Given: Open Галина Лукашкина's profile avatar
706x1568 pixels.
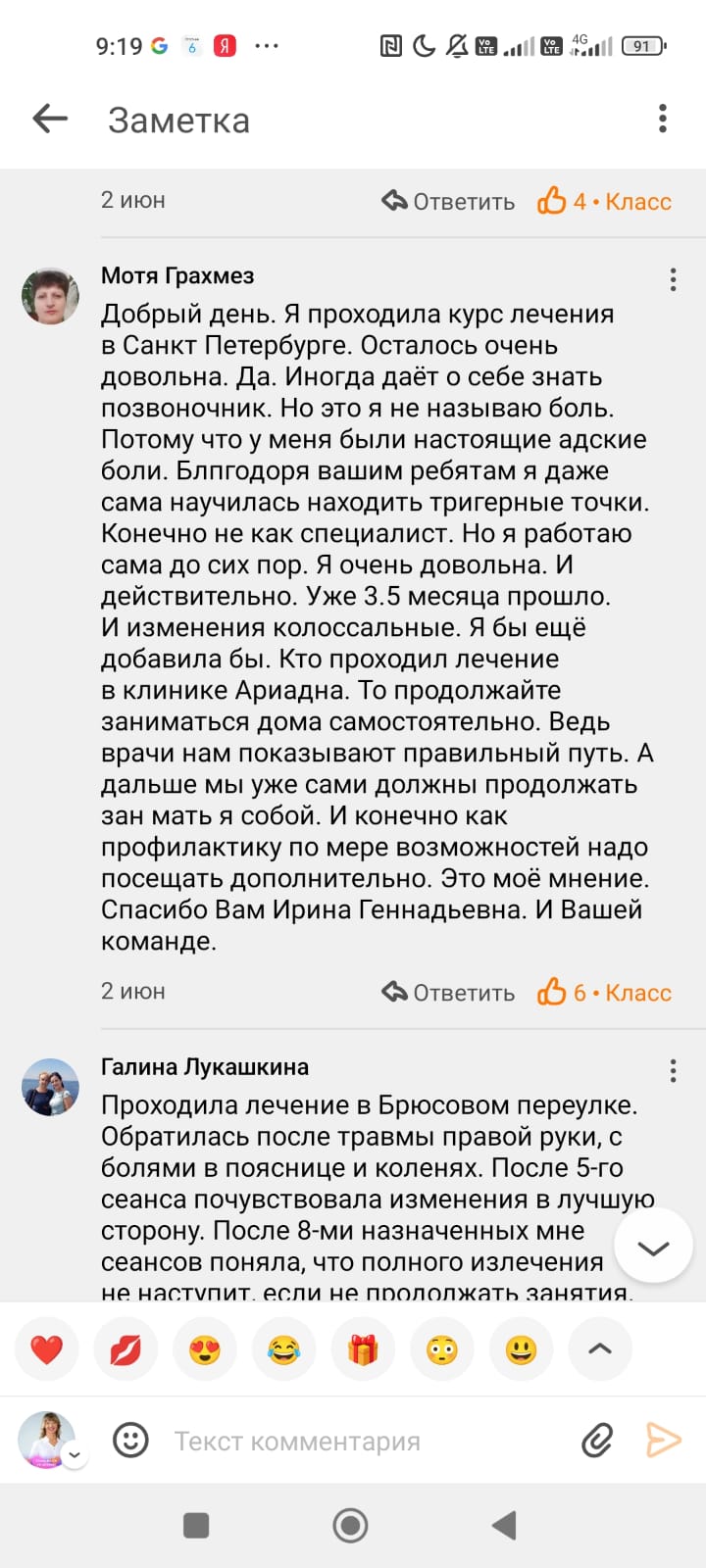Looking at the screenshot, I should tap(50, 1086).
